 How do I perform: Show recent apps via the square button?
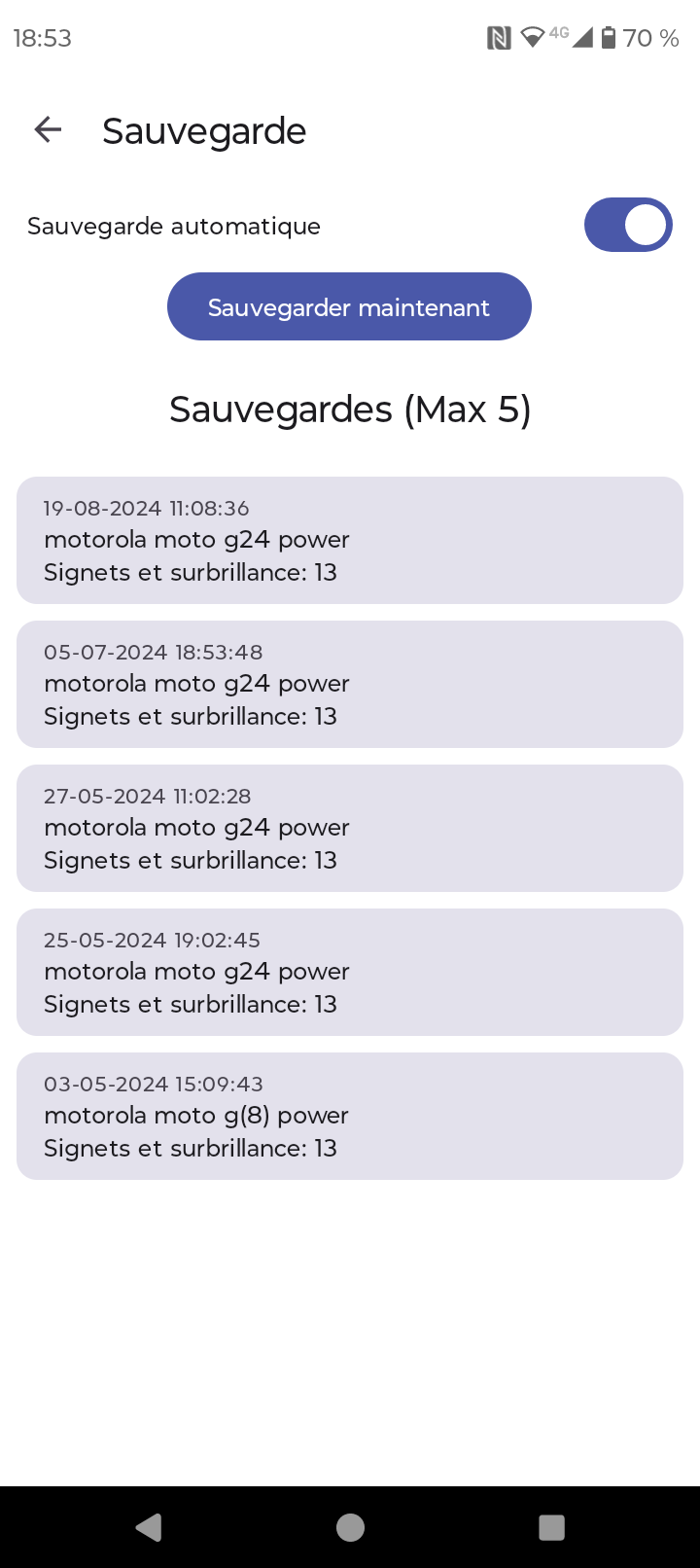click(x=551, y=1527)
